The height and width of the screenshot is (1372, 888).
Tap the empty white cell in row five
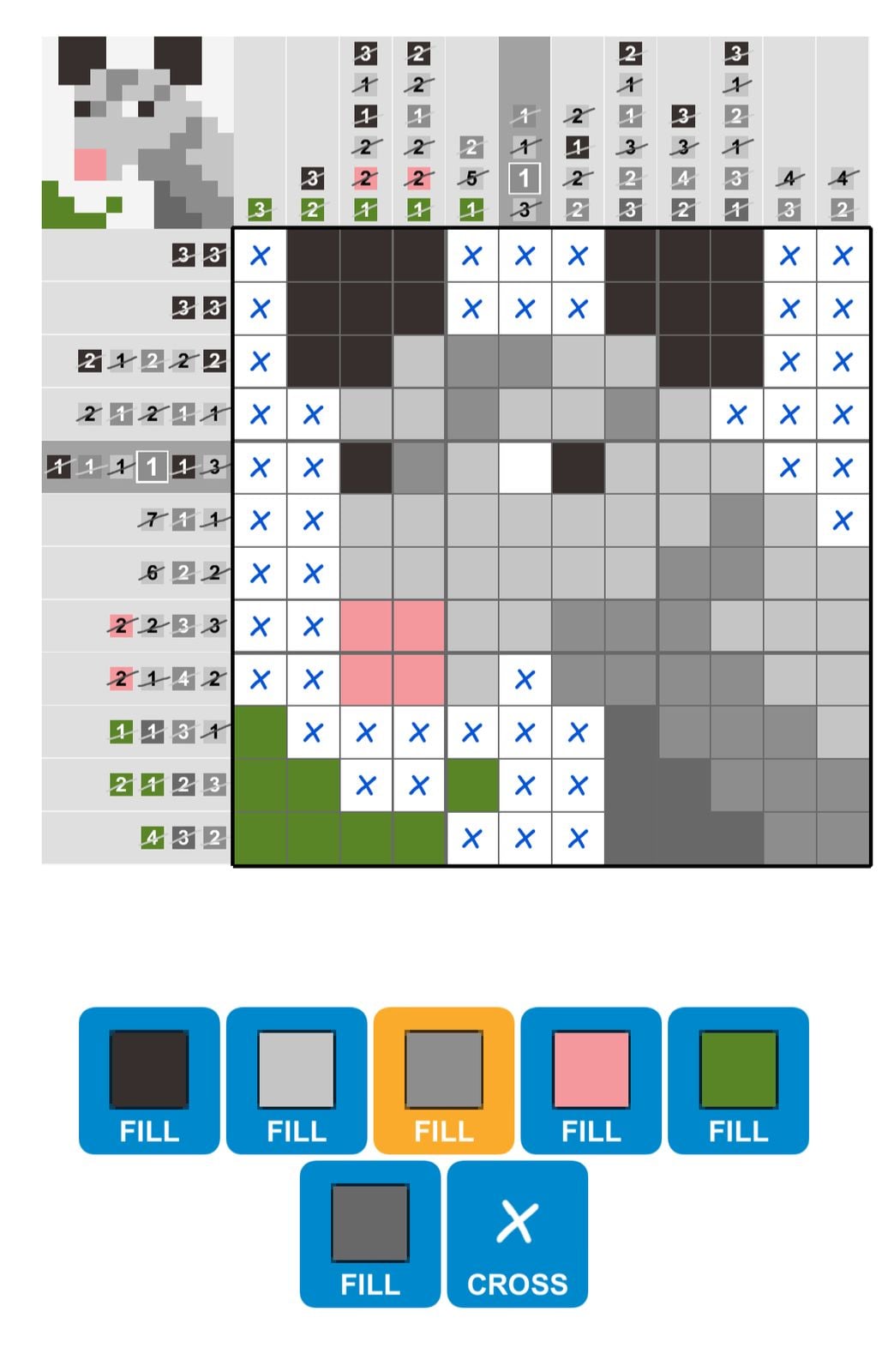point(525,468)
